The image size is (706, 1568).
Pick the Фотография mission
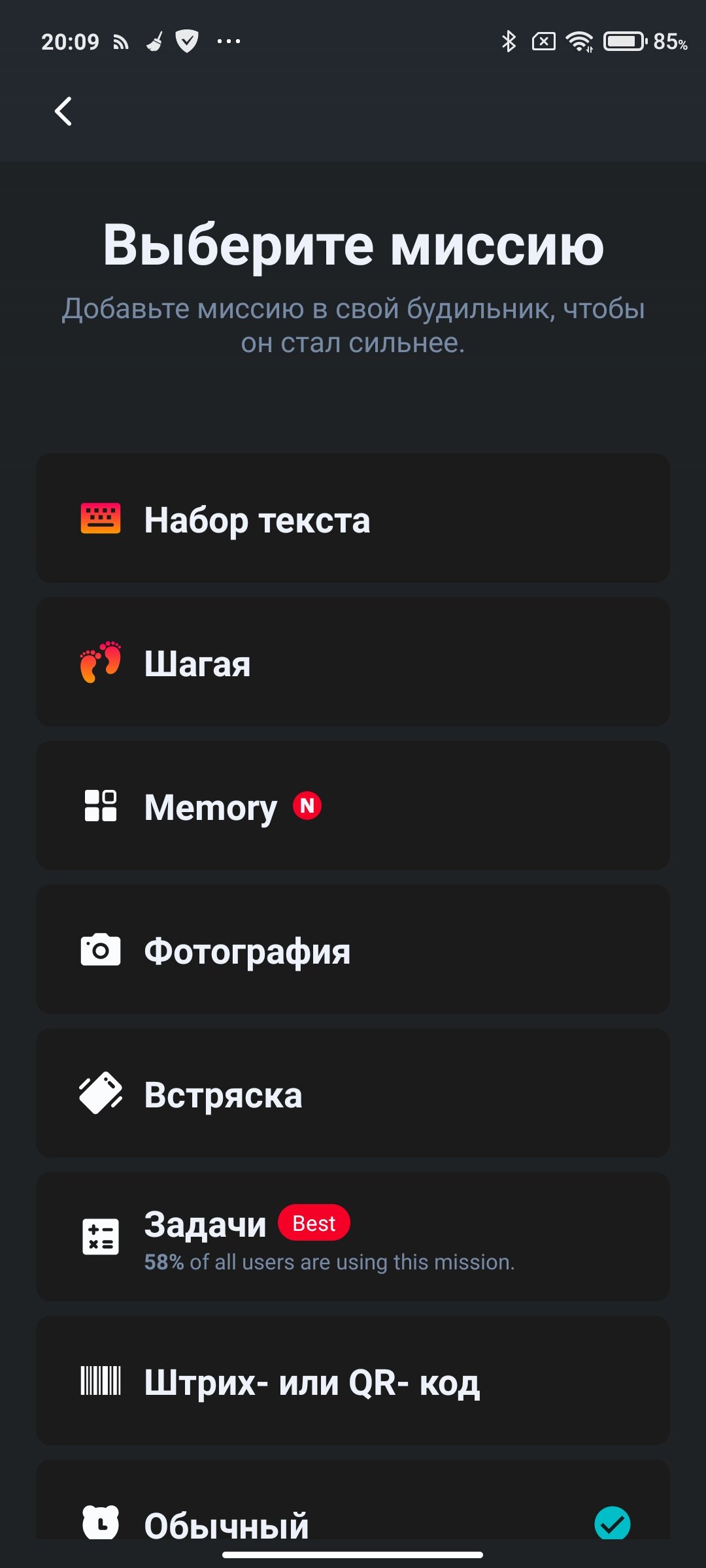tap(353, 949)
